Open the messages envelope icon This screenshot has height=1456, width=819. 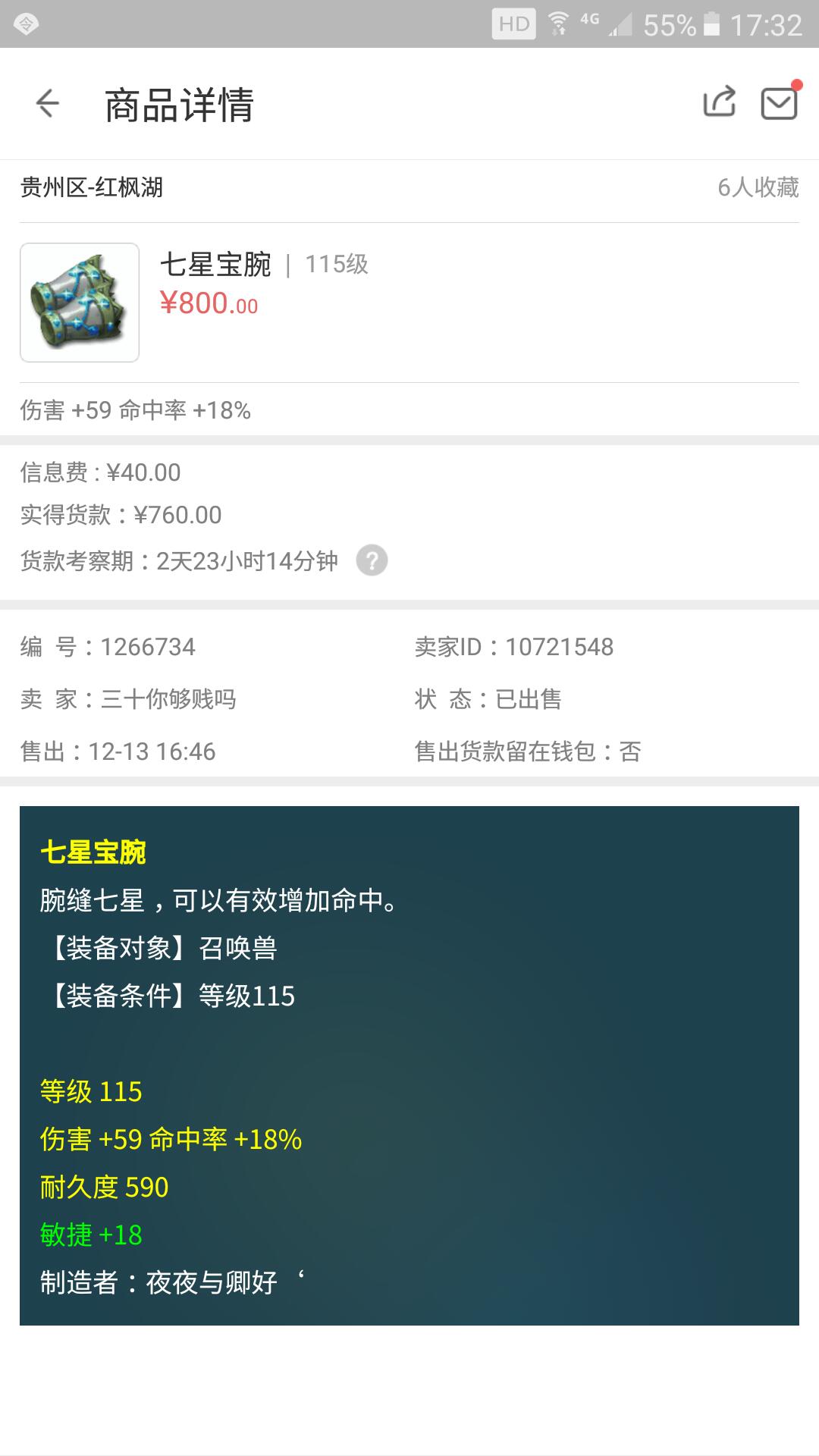click(780, 103)
